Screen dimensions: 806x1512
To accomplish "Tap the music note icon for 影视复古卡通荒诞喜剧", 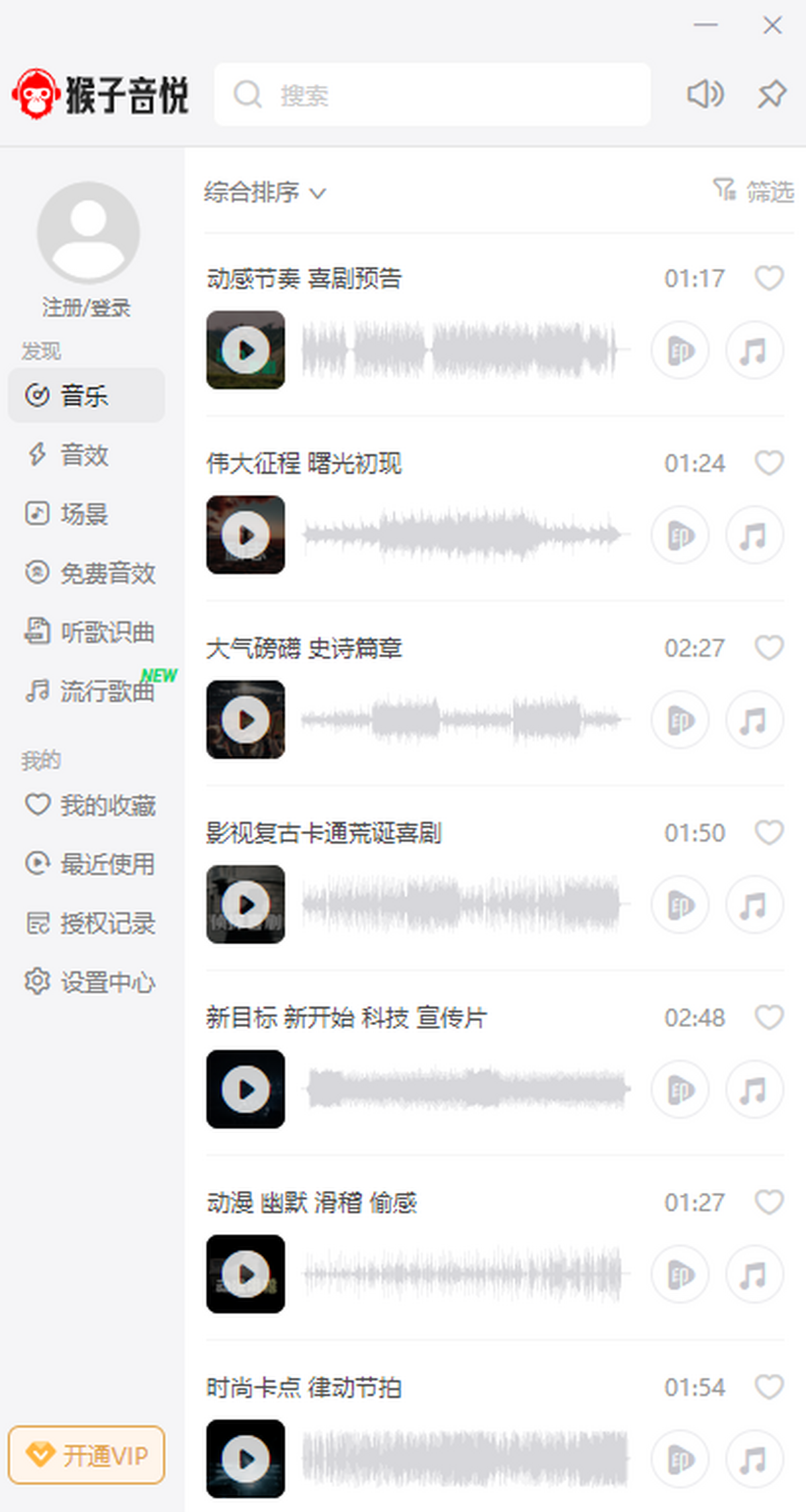I will coord(754,905).
